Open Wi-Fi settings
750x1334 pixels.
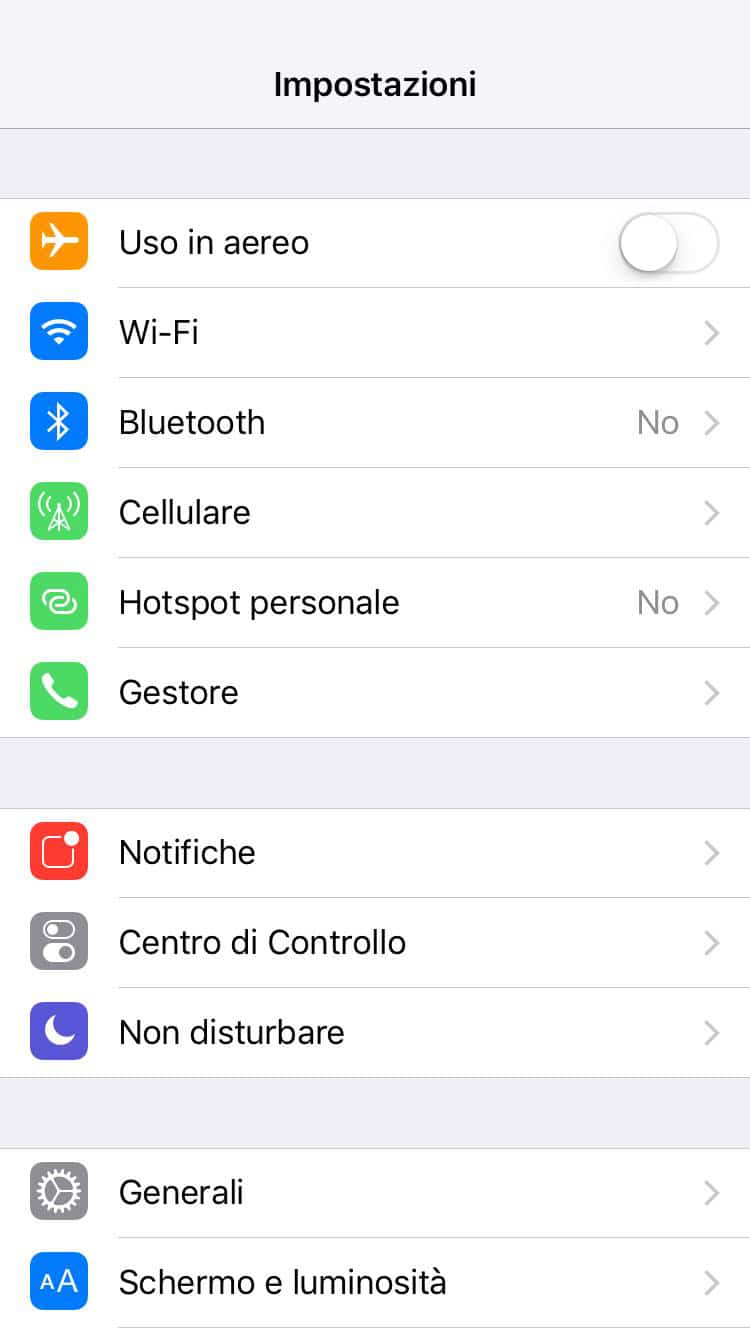click(x=375, y=333)
